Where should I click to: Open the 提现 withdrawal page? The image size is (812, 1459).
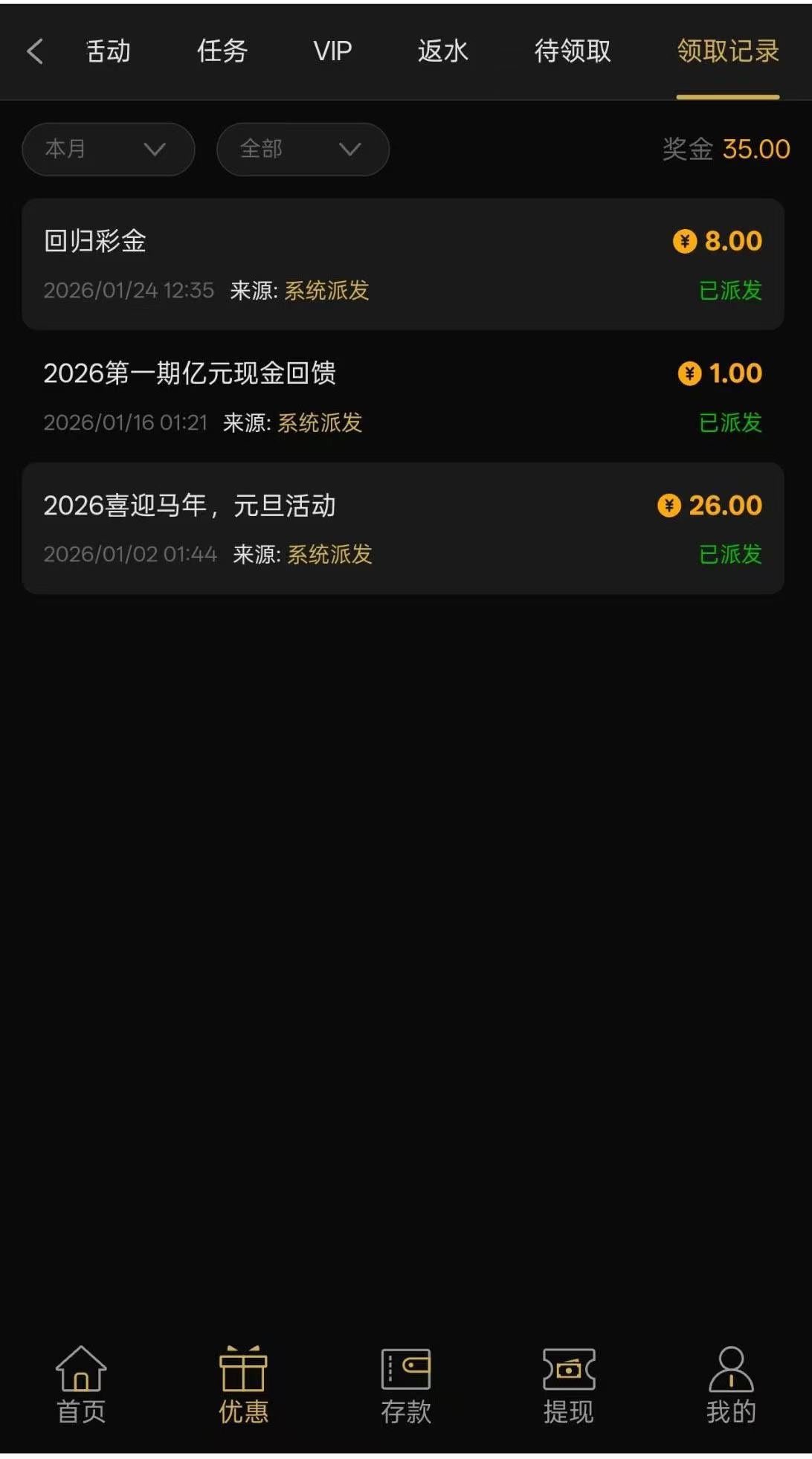tap(569, 1385)
